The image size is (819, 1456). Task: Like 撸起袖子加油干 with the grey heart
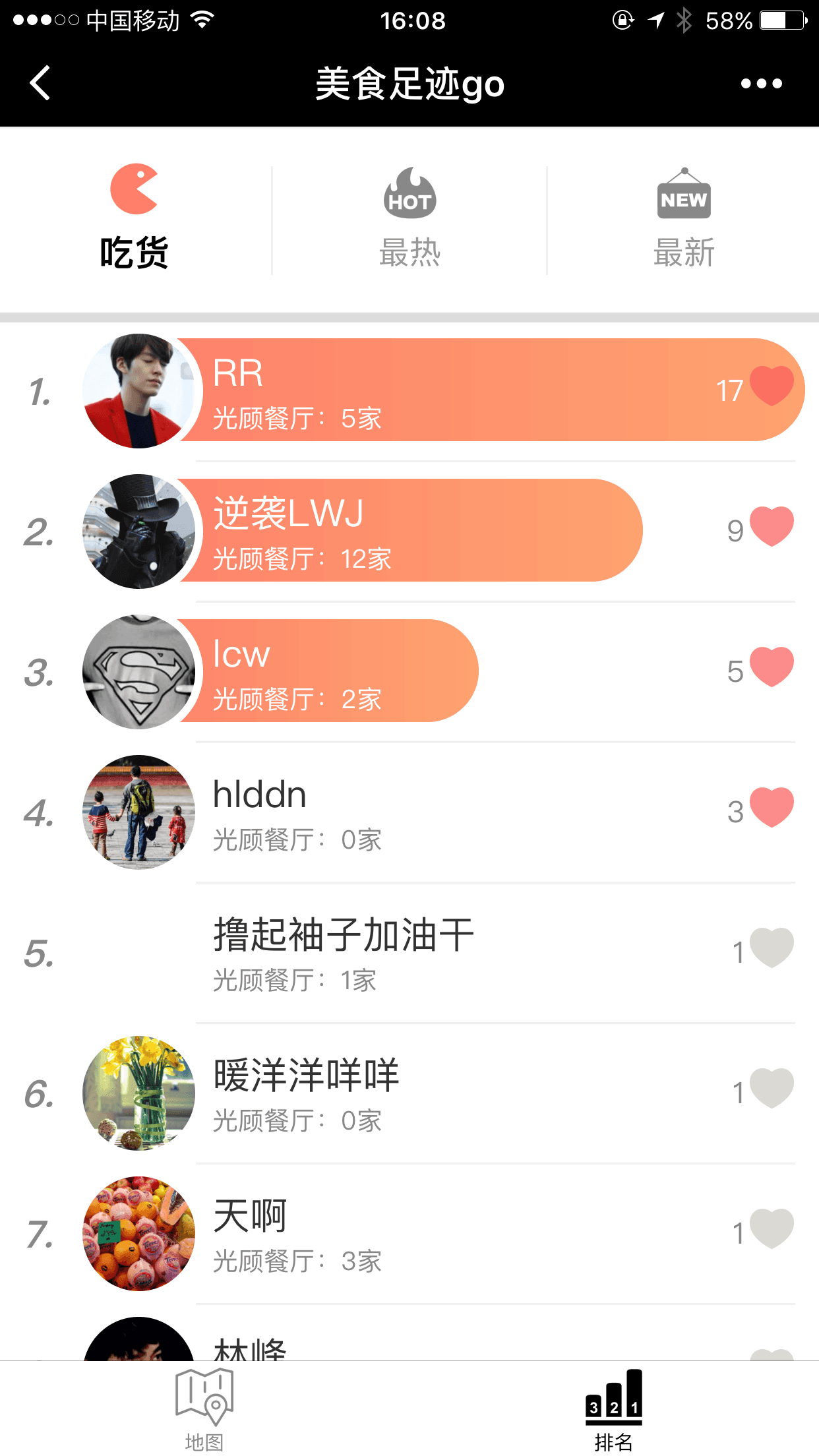(x=772, y=948)
